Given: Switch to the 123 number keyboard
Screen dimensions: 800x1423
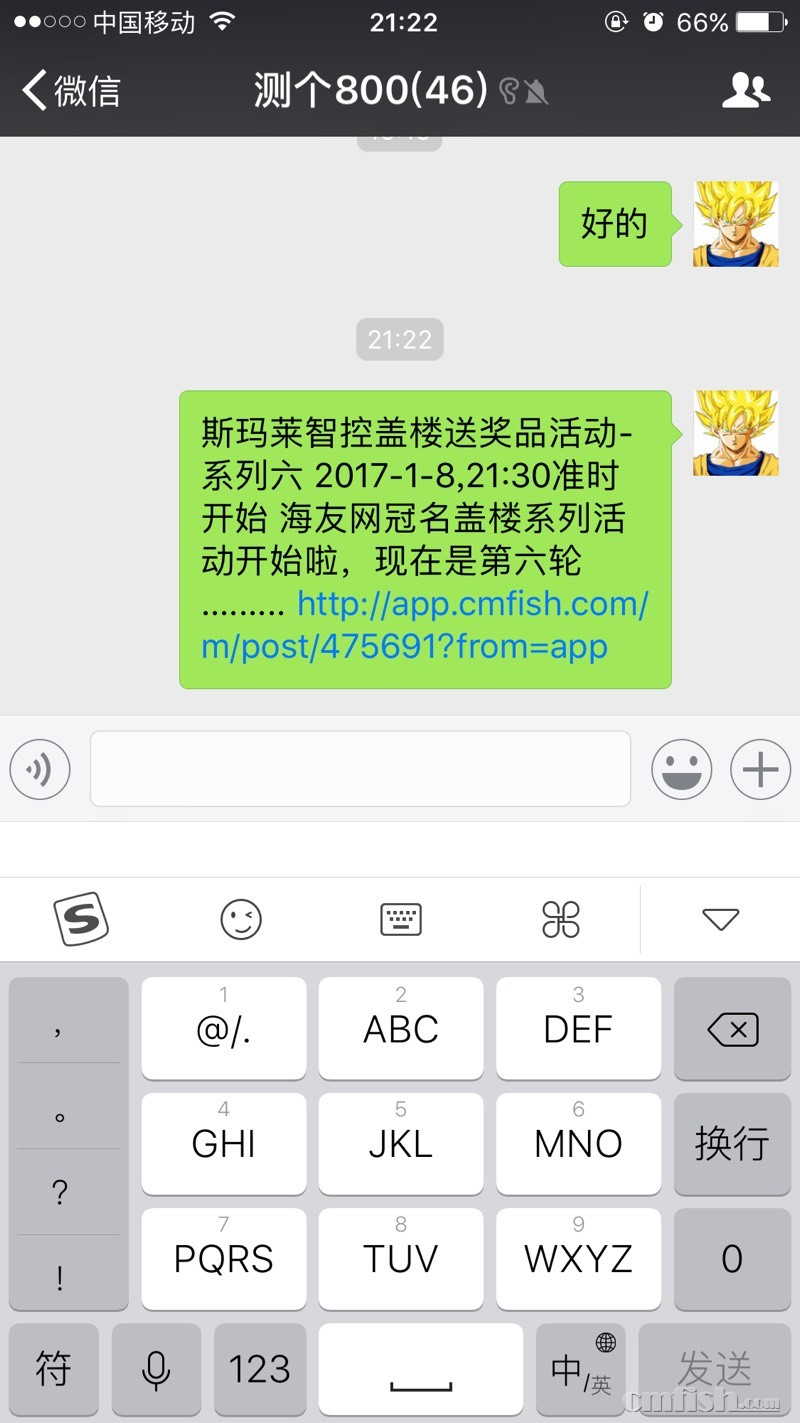Looking at the screenshot, I should [x=259, y=1369].
